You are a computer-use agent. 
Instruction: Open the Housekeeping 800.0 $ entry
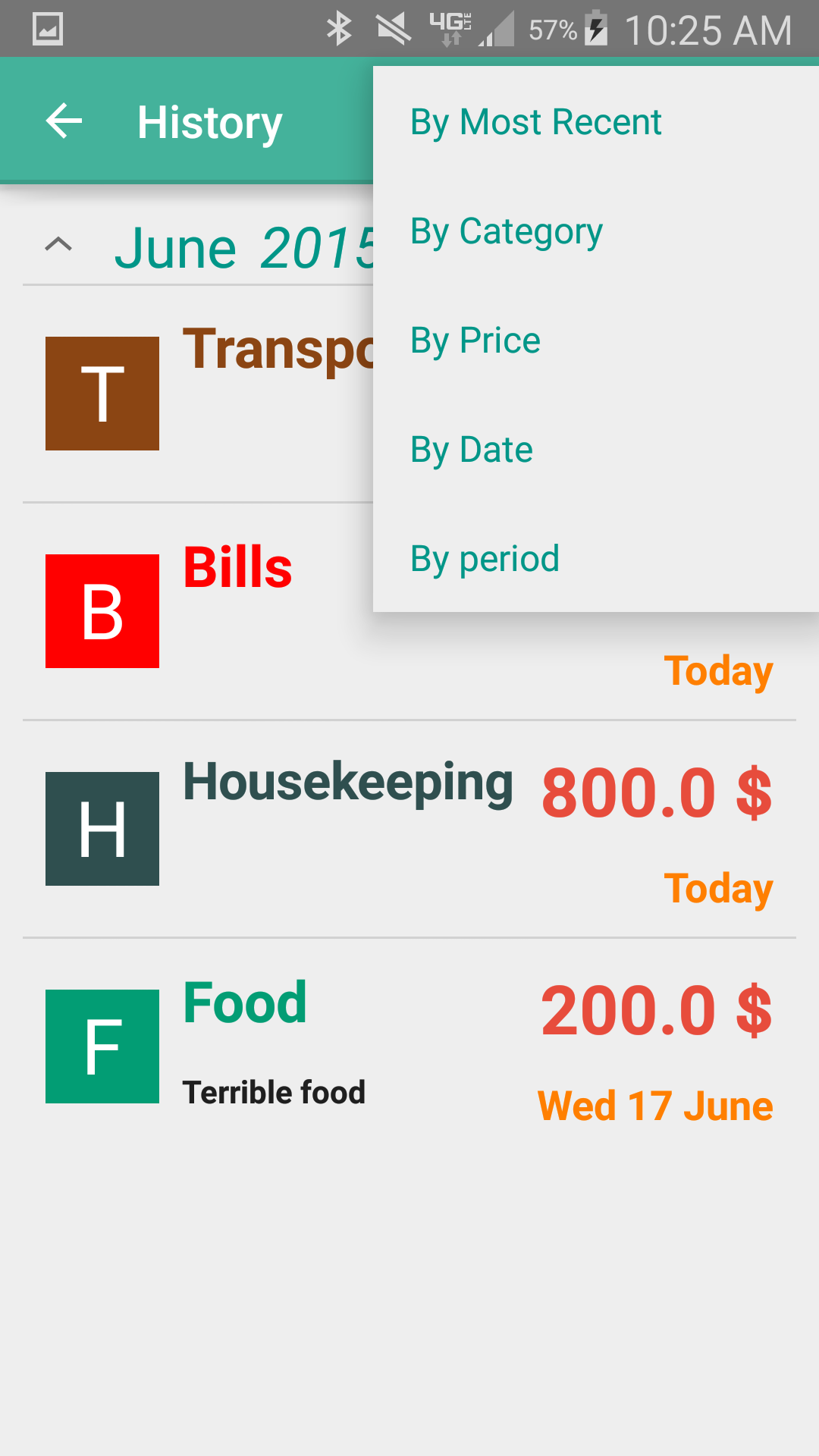409,829
